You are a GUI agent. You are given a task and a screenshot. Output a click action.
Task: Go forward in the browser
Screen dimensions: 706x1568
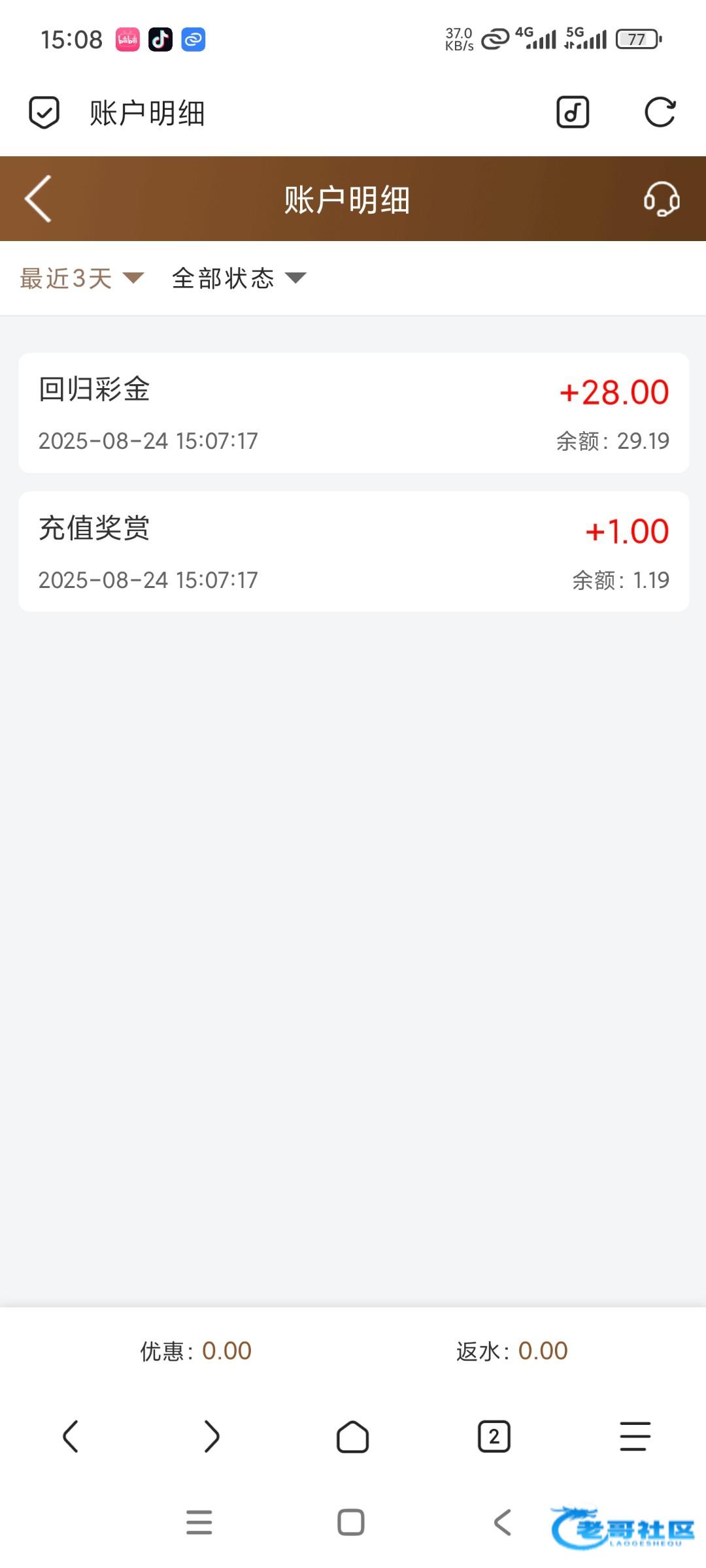pos(212,1436)
